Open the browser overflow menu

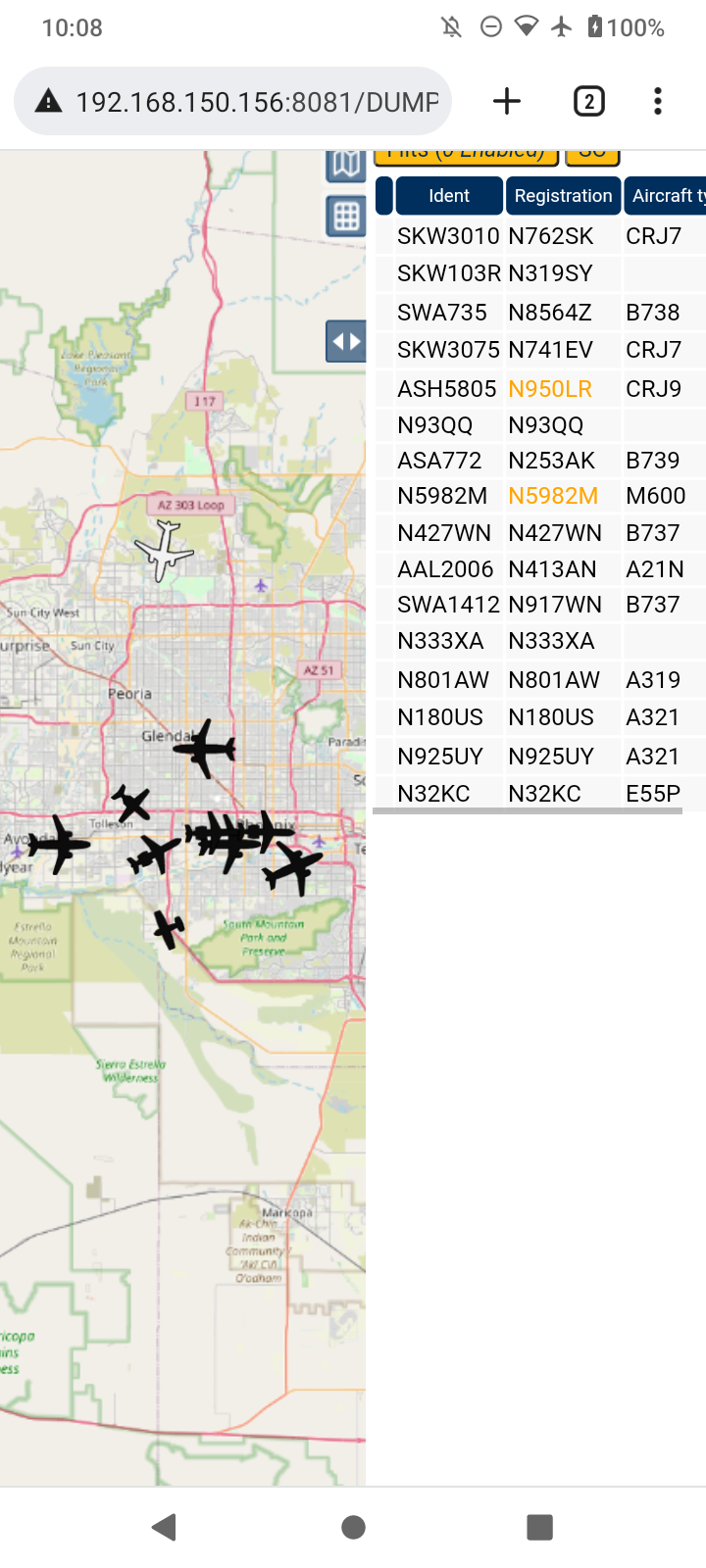[x=658, y=101]
